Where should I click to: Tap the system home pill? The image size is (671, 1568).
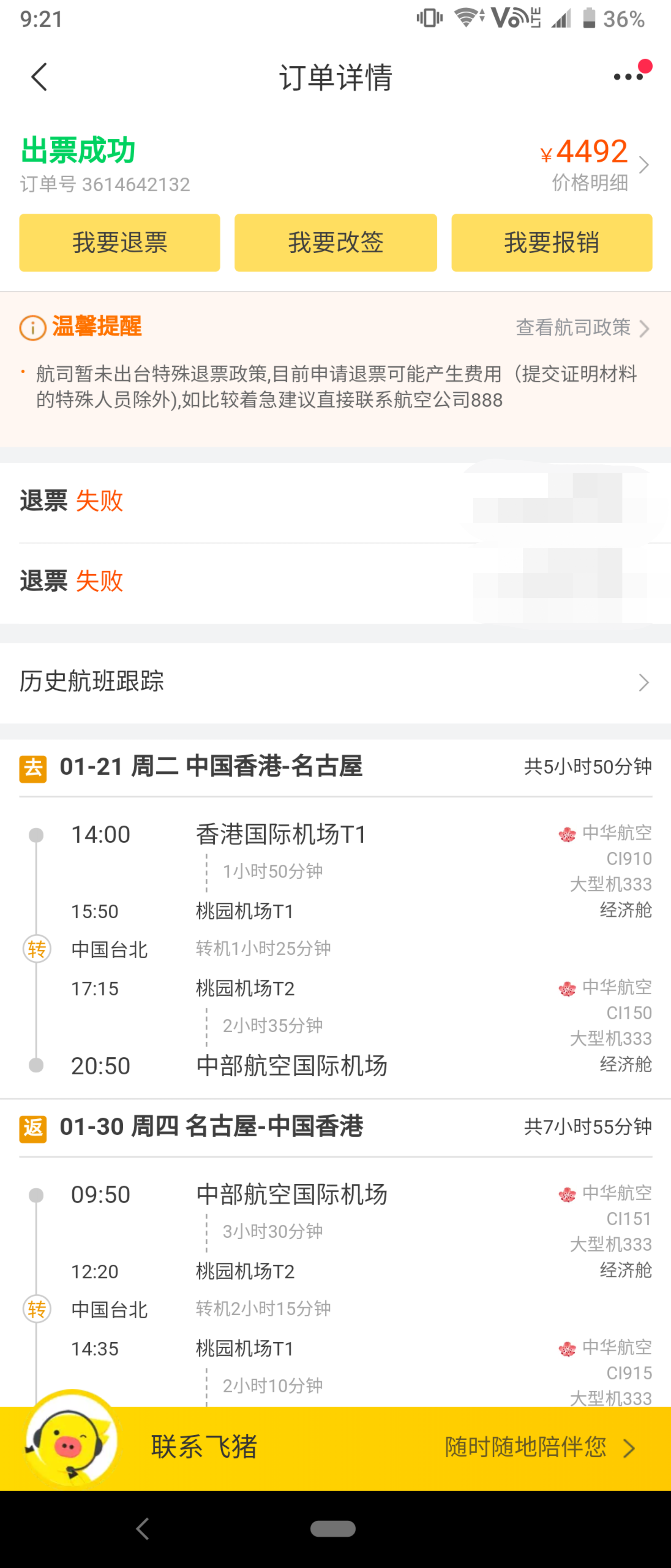(x=333, y=1528)
